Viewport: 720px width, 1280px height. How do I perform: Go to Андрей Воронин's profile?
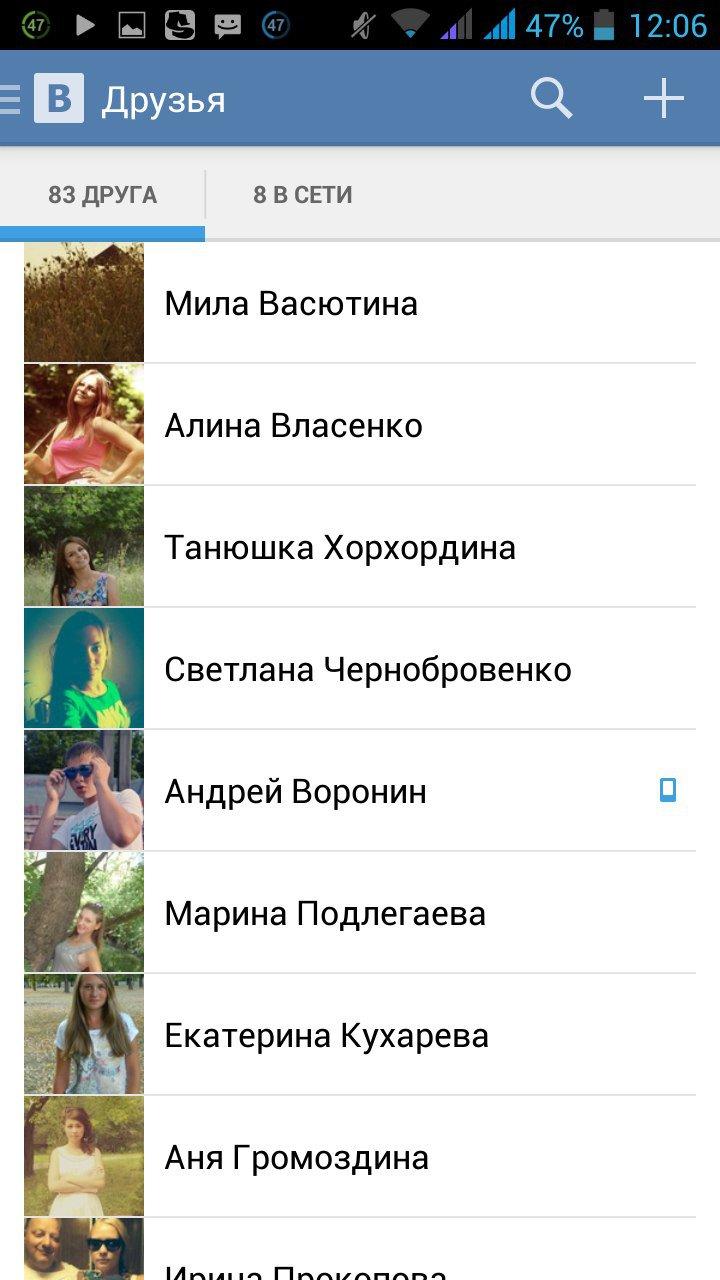coord(295,792)
